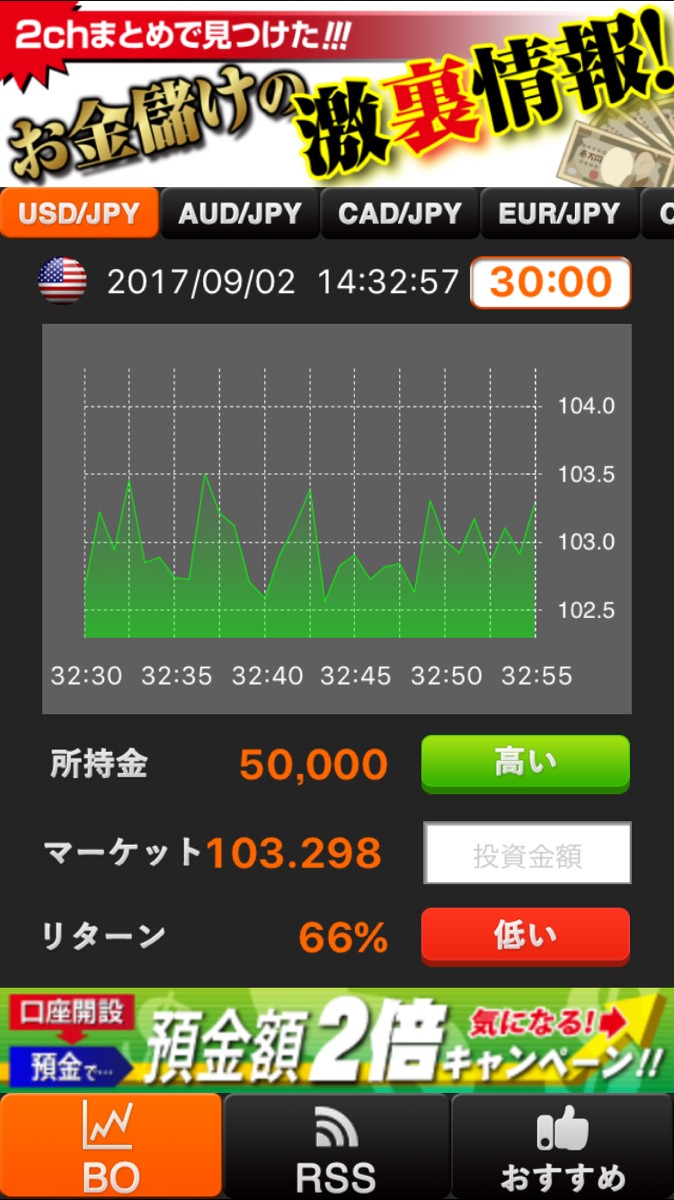Viewport: 674px width, 1200px height.
Task: Open the EUR/JPY tab
Action: point(560,213)
